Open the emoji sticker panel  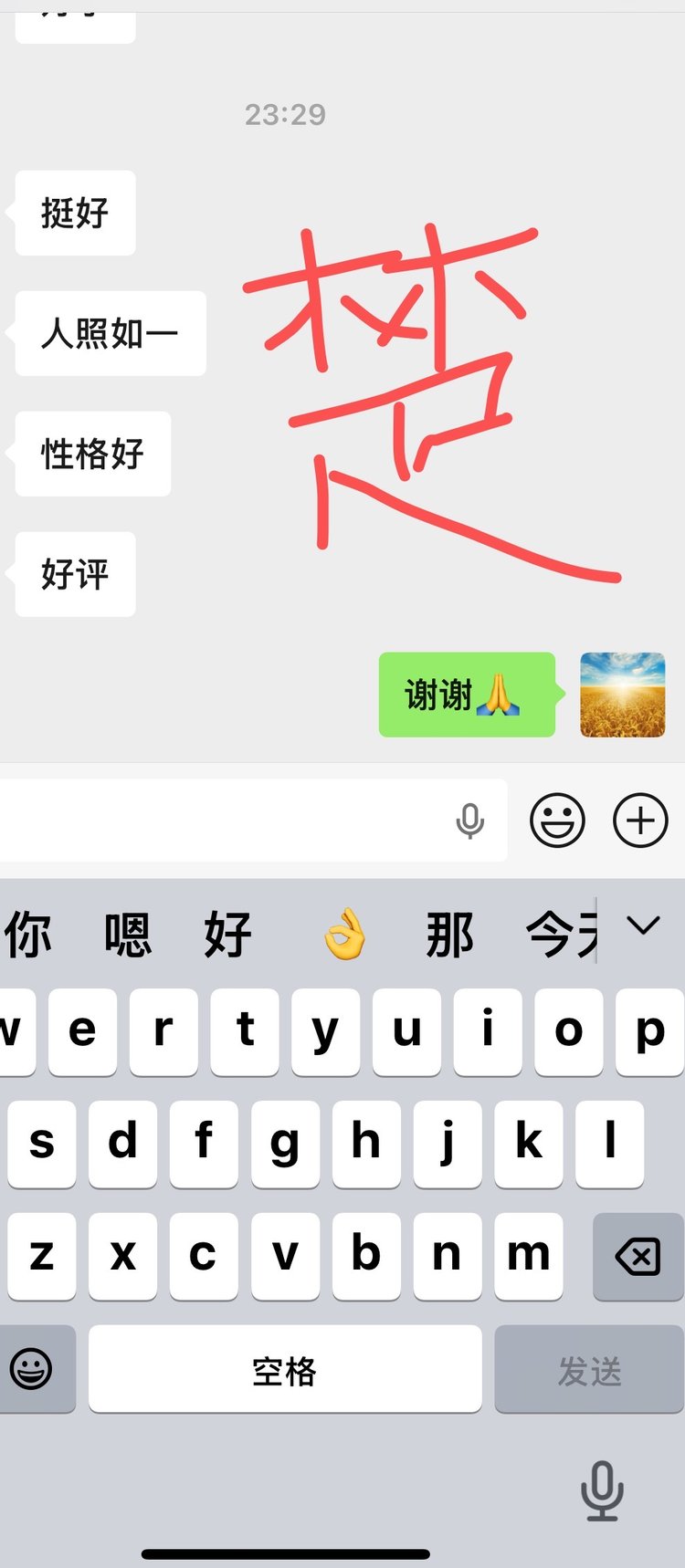click(x=557, y=820)
